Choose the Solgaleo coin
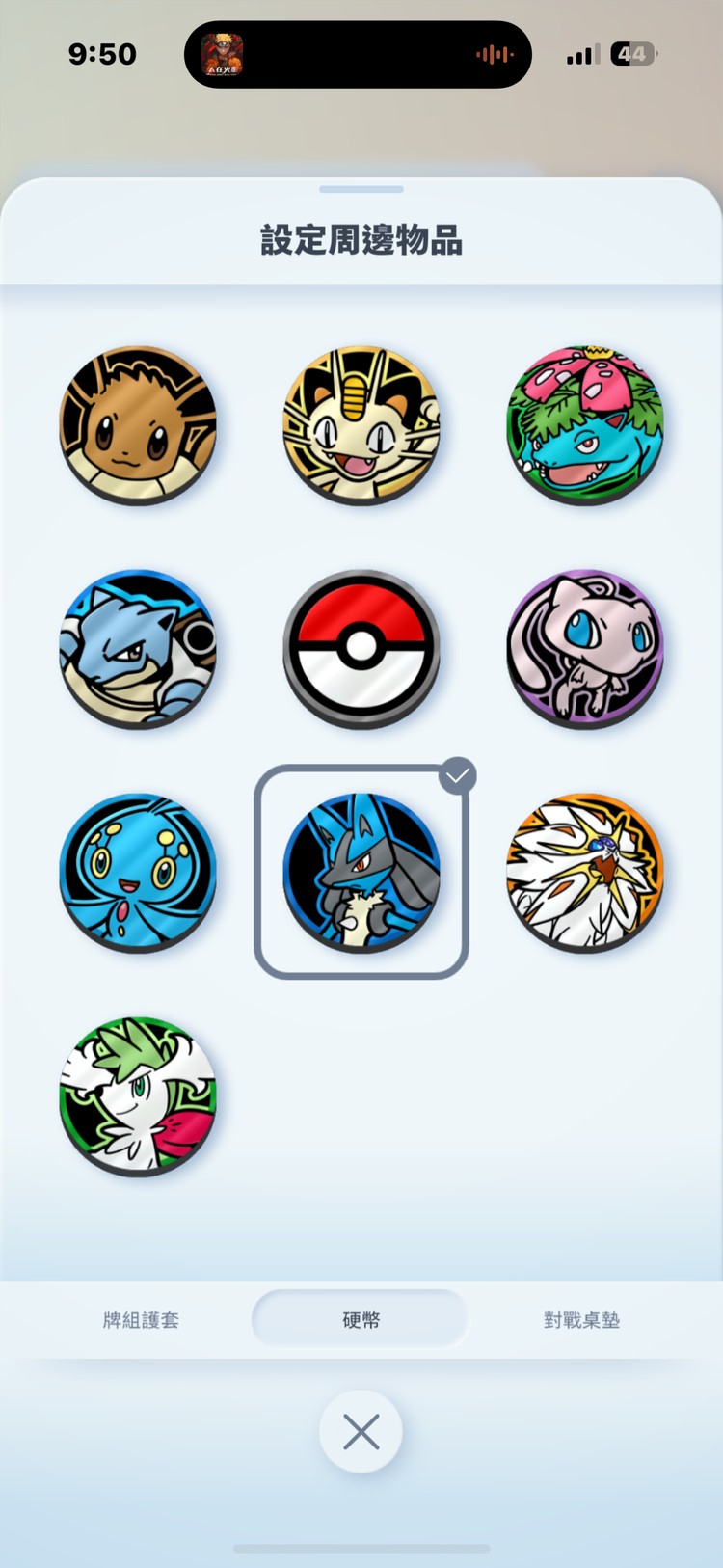The image size is (723, 1568). click(585, 872)
